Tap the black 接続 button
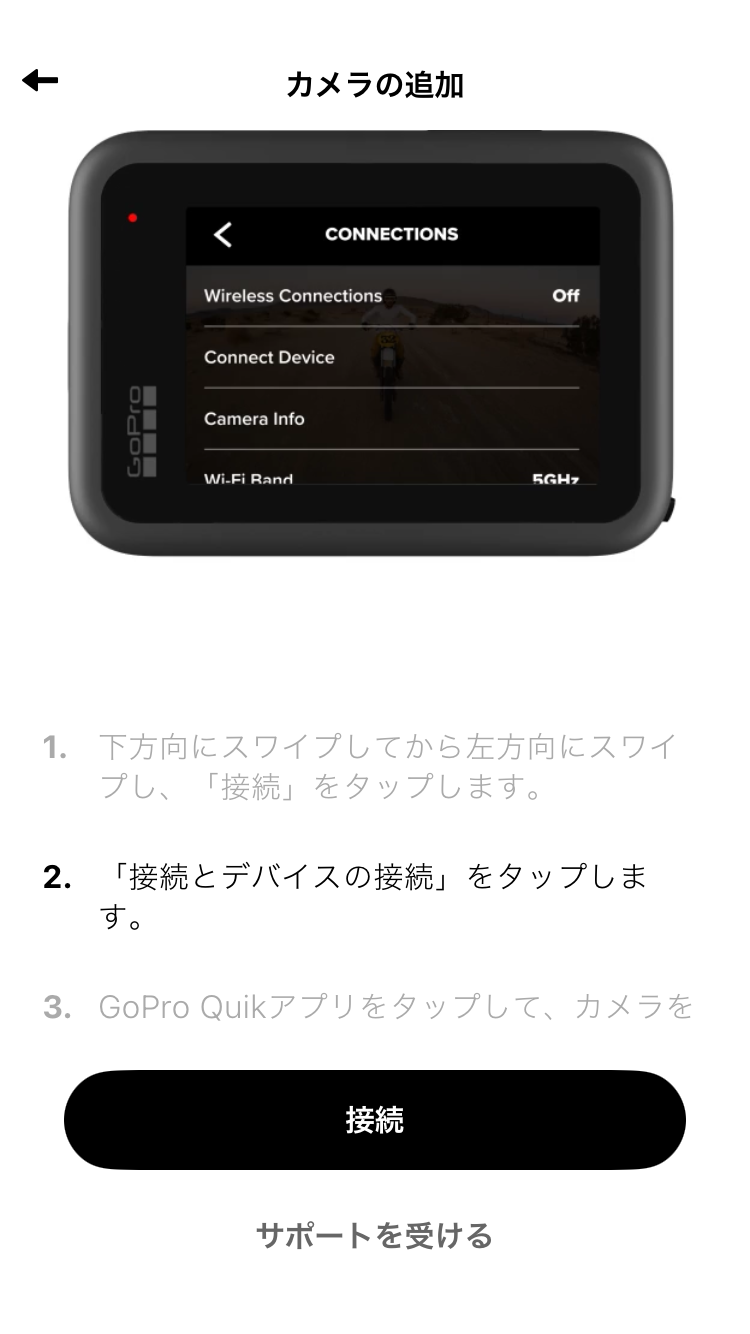 pos(375,1120)
